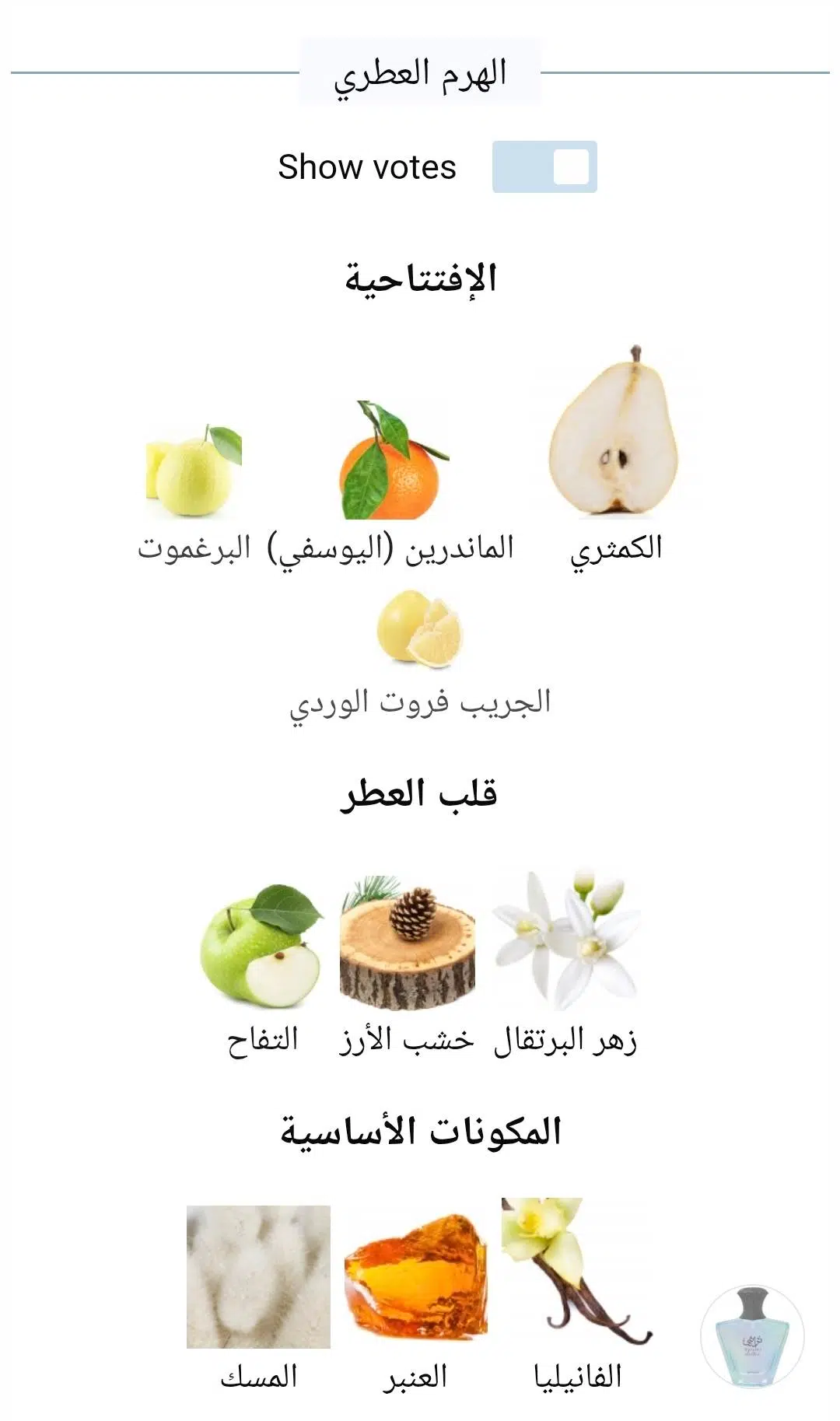The image size is (840, 1421).
Task: Tap the floating perfume bottle button
Action: [x=751, y=1336]
